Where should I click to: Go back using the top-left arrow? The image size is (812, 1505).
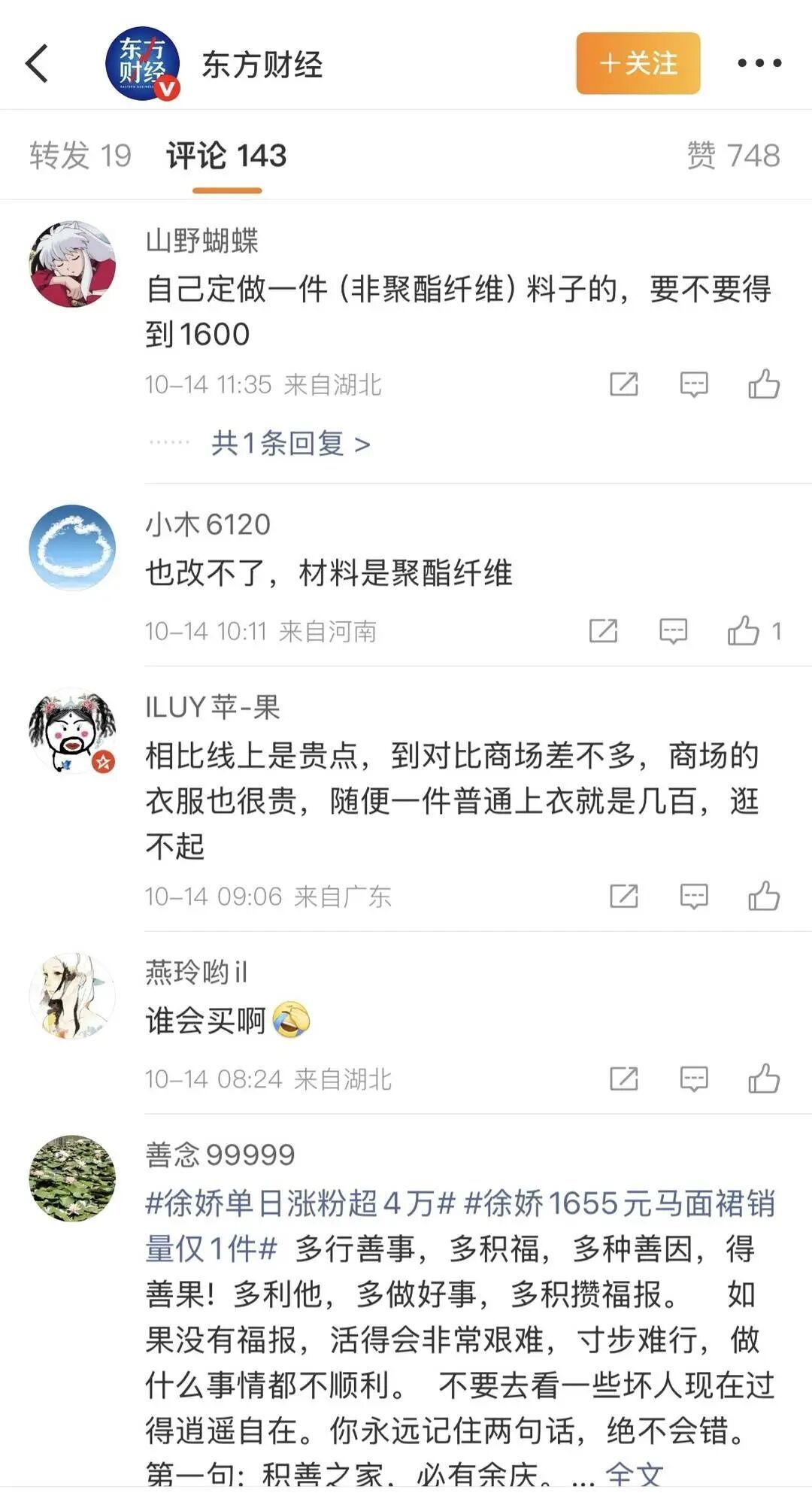[37, 63]
